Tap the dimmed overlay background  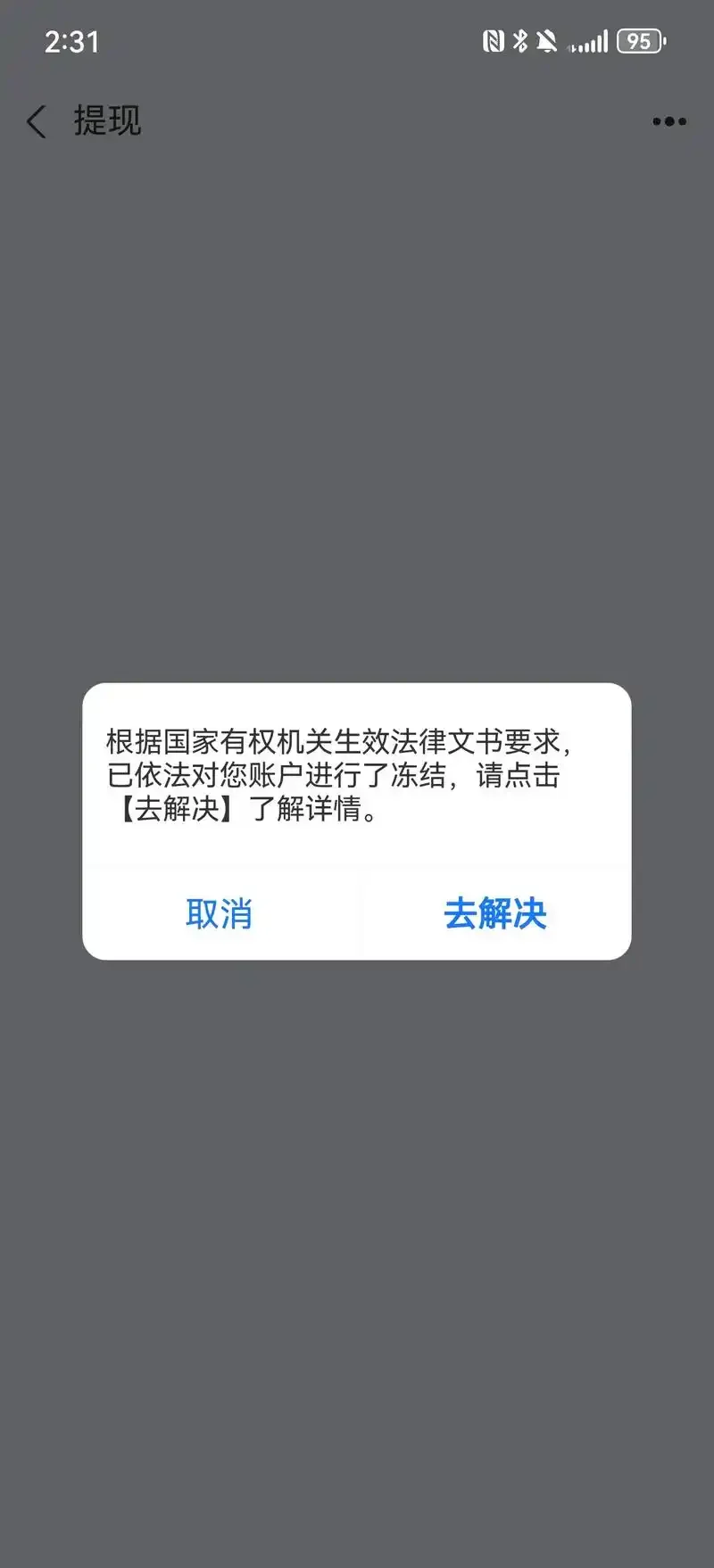[357, 401]
